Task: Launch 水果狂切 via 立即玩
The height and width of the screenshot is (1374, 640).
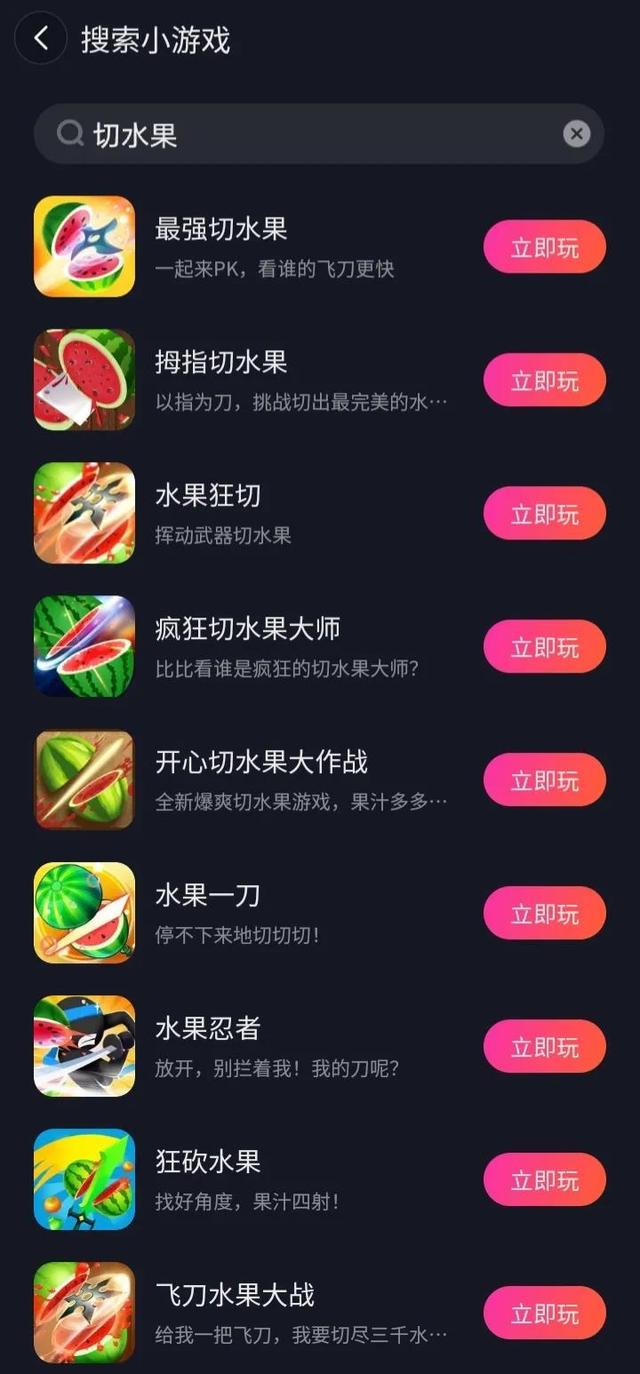Action: pyautogui.click(x=544, y=514)
